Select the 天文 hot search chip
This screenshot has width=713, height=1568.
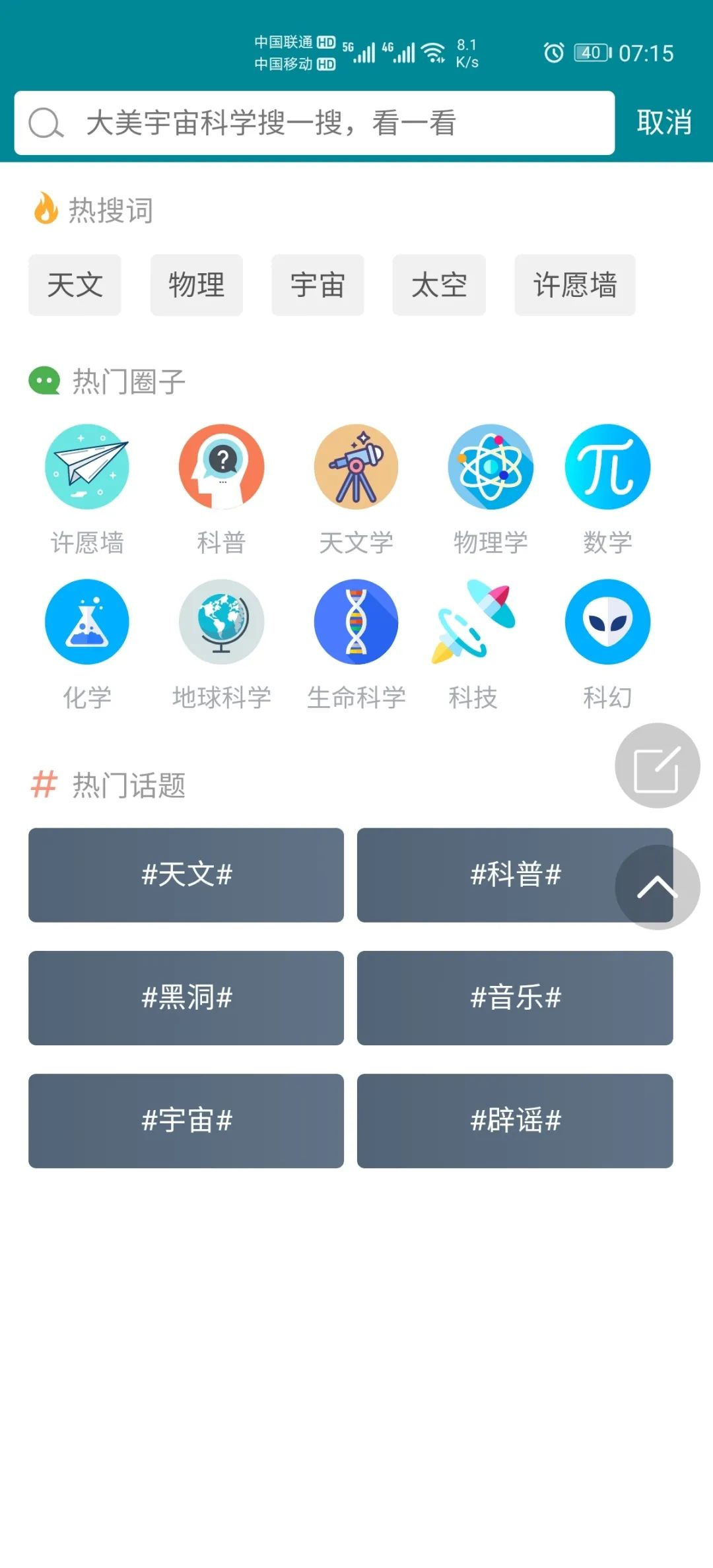click(75, 285)
